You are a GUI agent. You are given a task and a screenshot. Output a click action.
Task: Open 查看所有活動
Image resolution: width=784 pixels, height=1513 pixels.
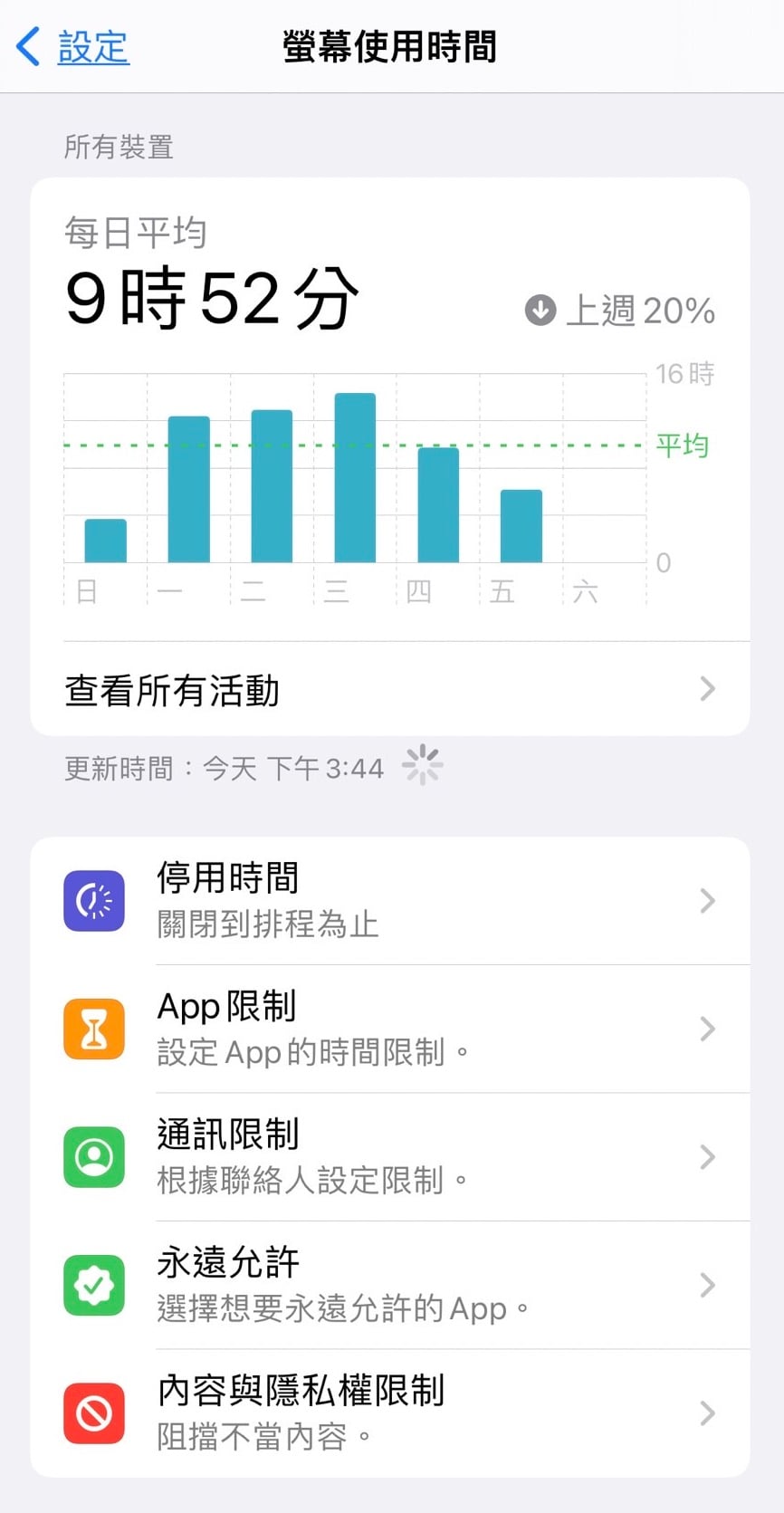[389, 690]
